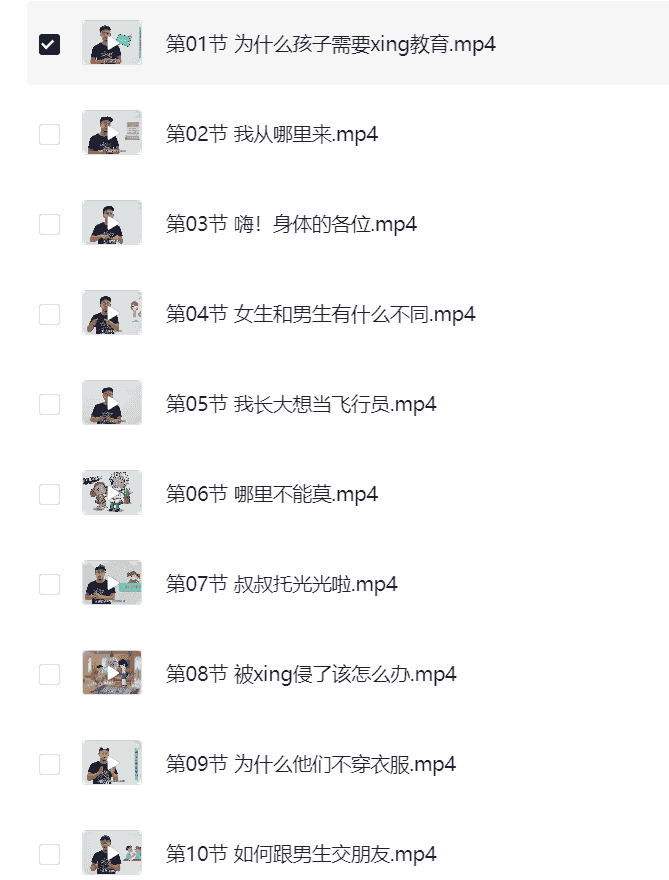Open the 第08节 video file
This screenshot has height=880, width=669.
[310, 674]
